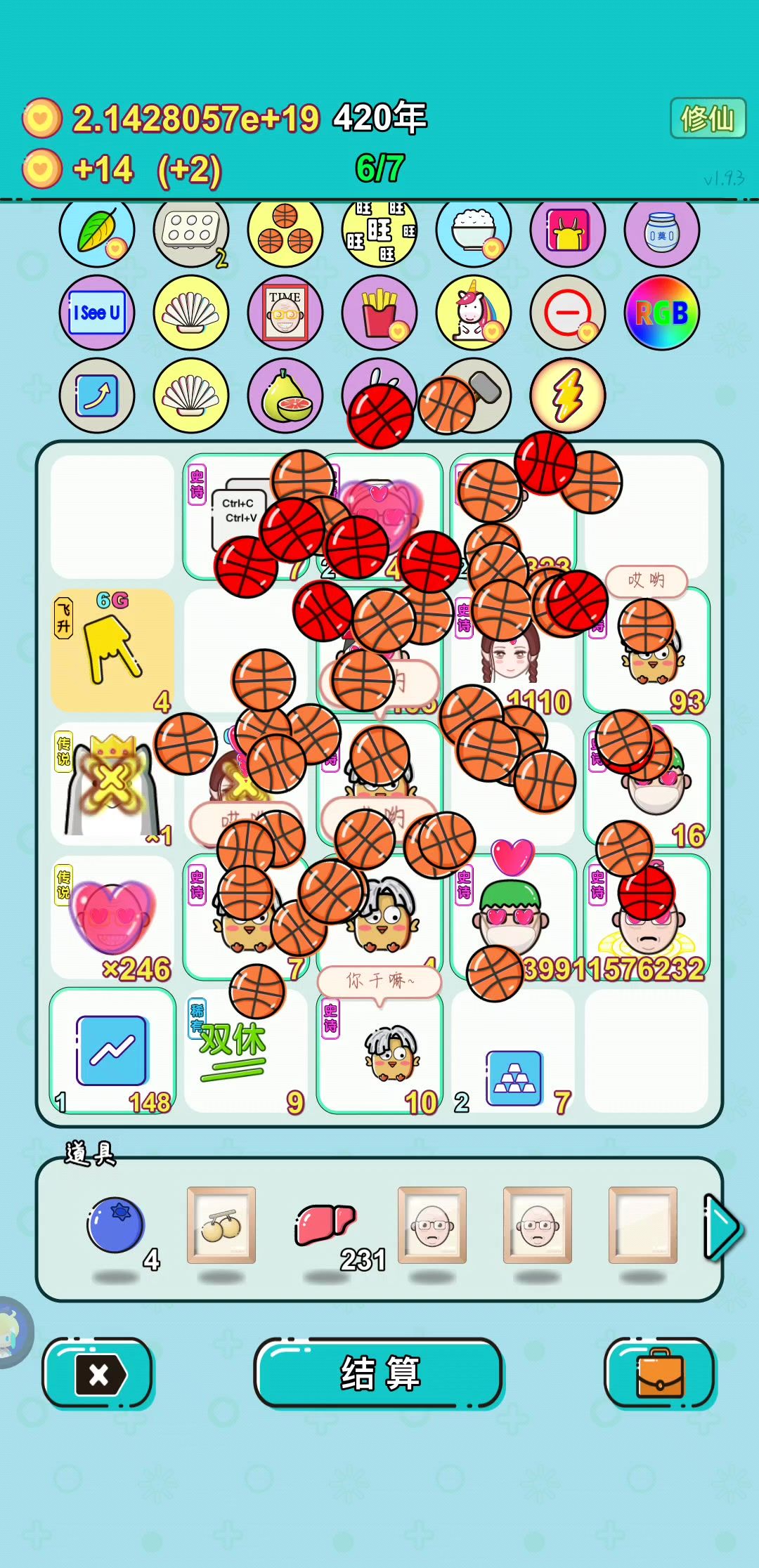Tap the french fries icon
Image resolution: width=759 pixels, height=1568 pixels.
[379, 313]
